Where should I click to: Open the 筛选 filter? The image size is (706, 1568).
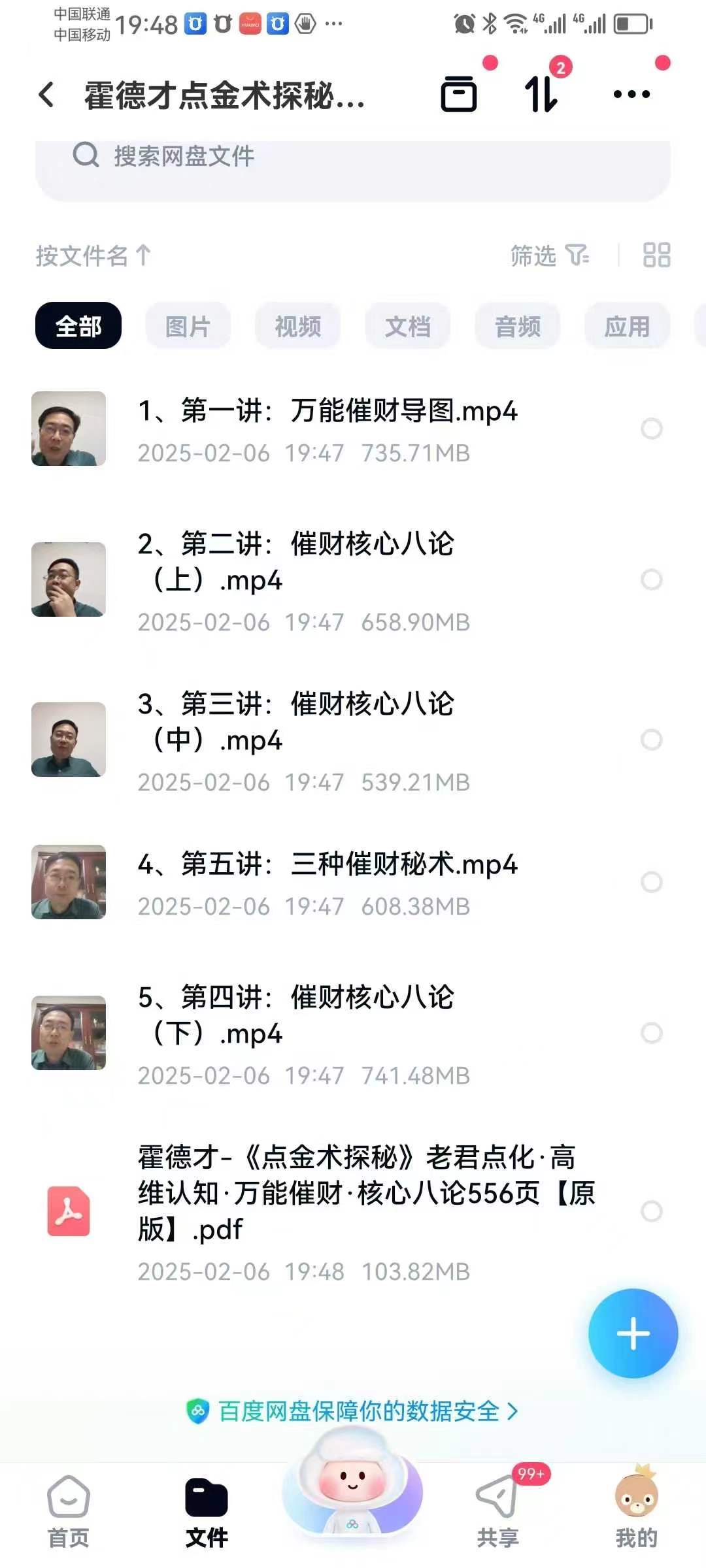pyautogui.click(x=549, y=255)
